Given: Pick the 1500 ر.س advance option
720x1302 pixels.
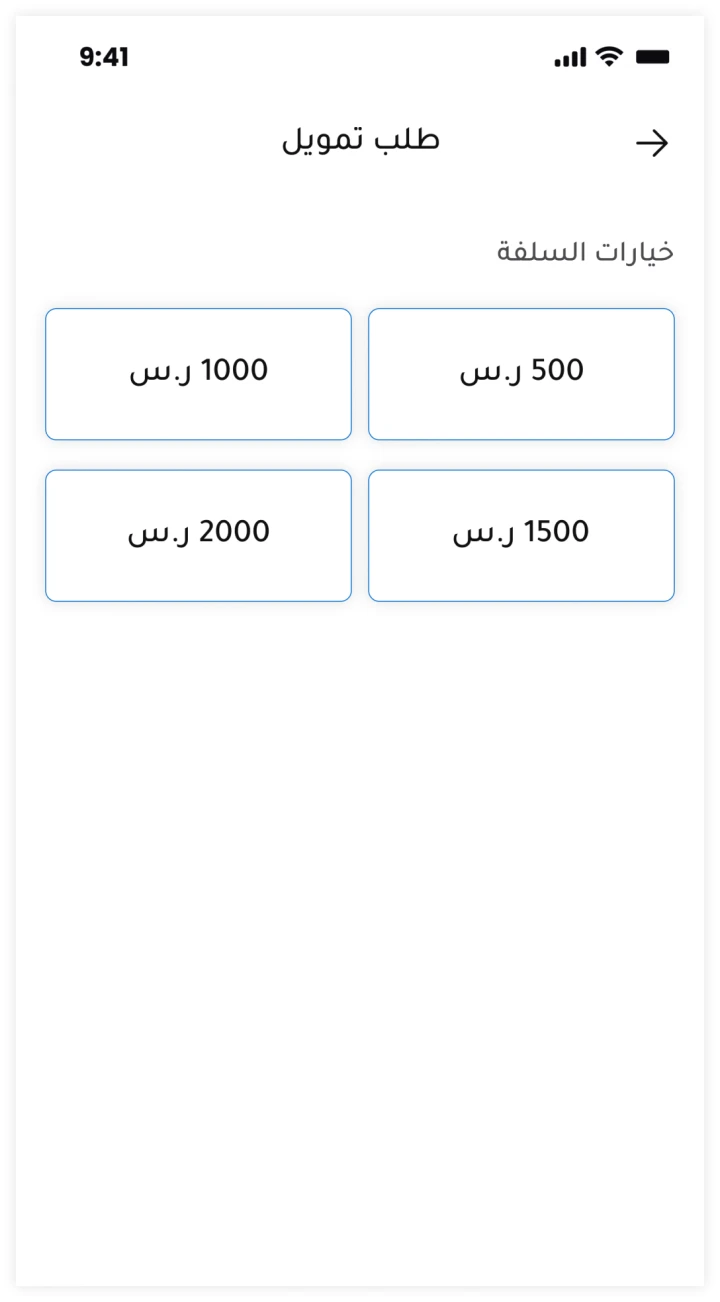Looking at the screenshot, I should tap(521, 535).
